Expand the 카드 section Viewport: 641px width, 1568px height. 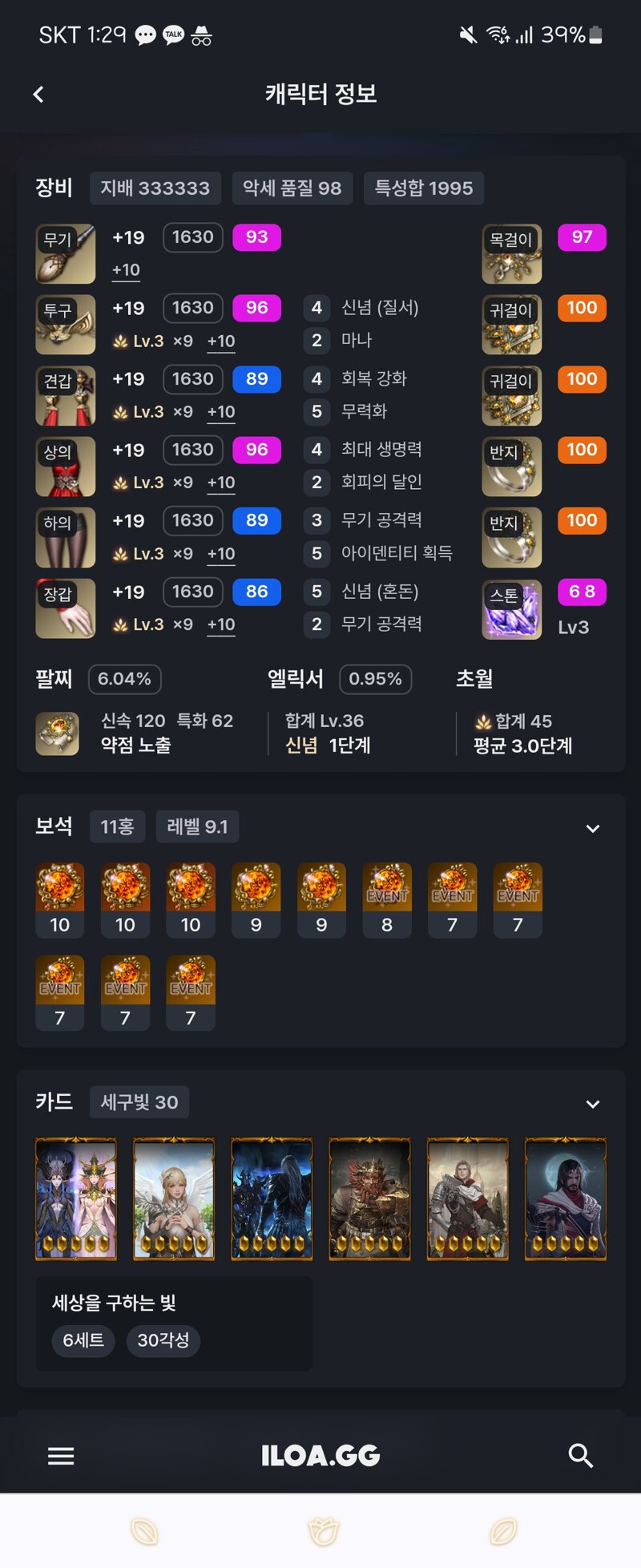tap(593, 1104)
